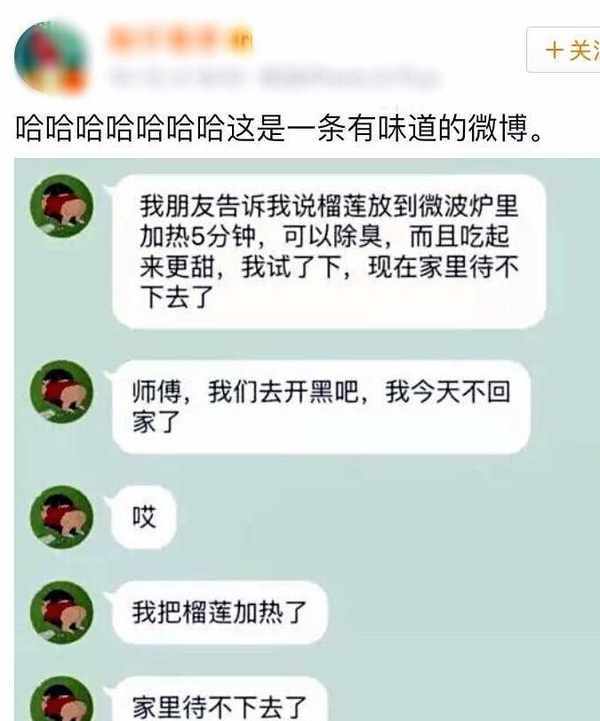Open the attached durian chat screenshot image
This screenshot has width=600, height=721.
click(300, 440)
